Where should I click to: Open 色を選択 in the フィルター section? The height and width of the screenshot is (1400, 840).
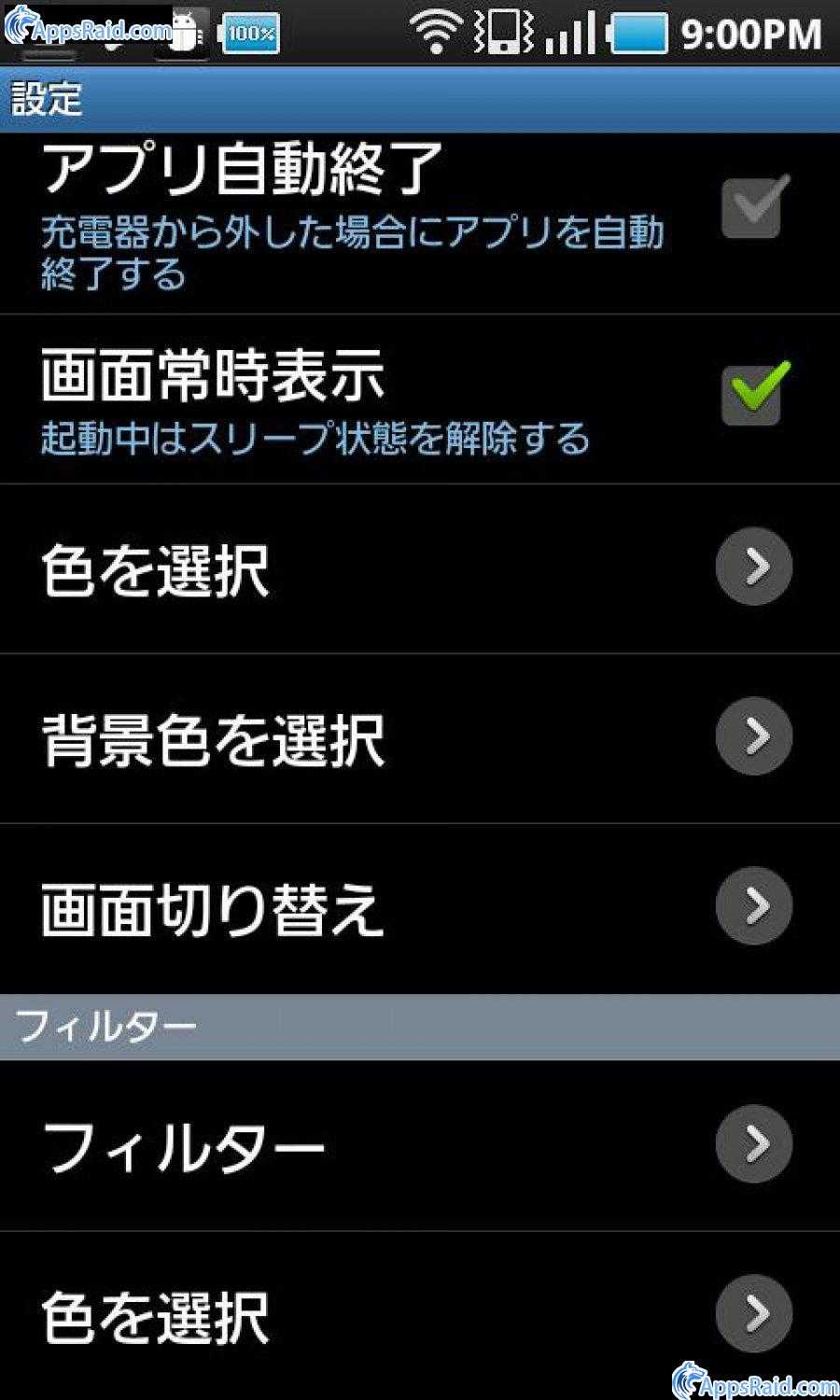pos(420,1314)
